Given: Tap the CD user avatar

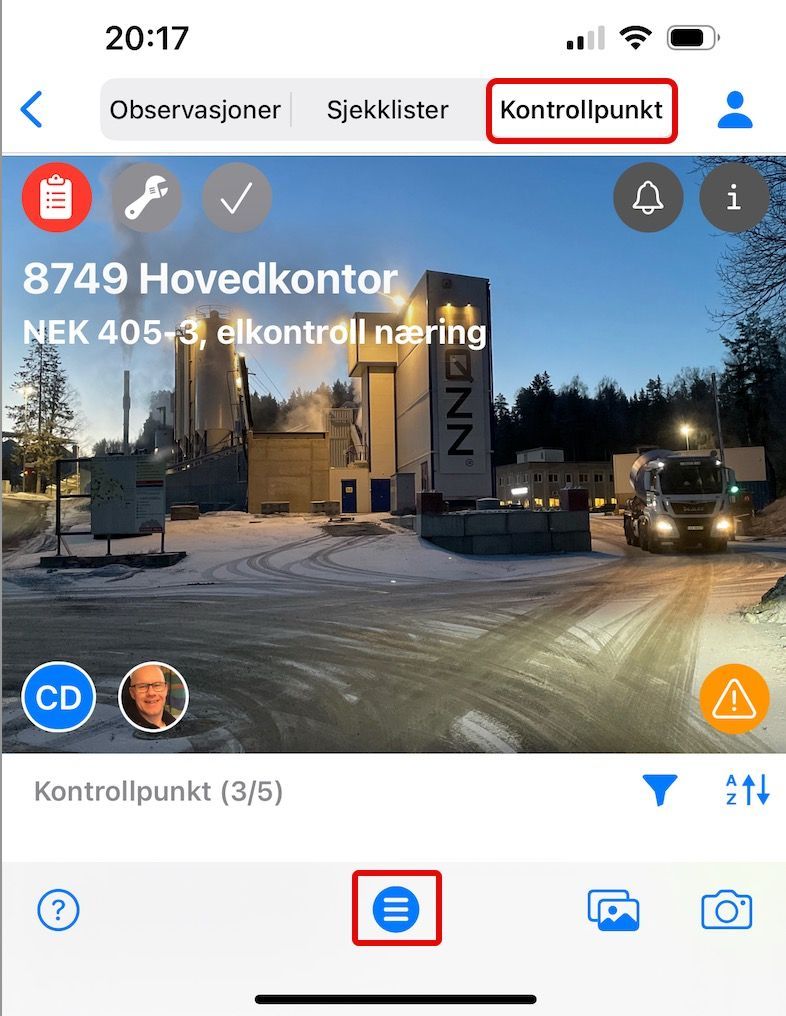Looking at the screenshot, I should point(59,697).
